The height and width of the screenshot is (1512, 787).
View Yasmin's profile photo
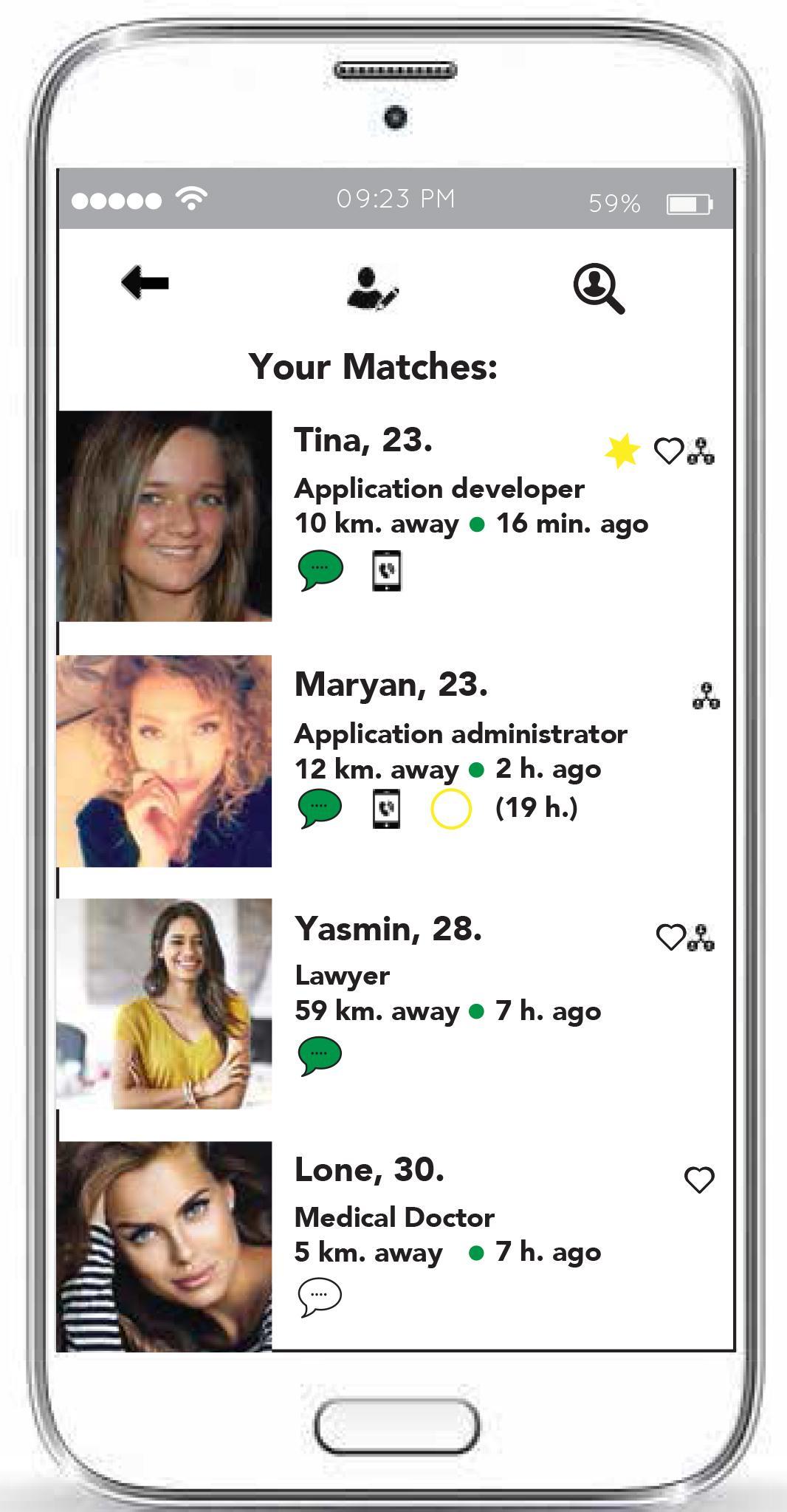tap(164, 1003)
